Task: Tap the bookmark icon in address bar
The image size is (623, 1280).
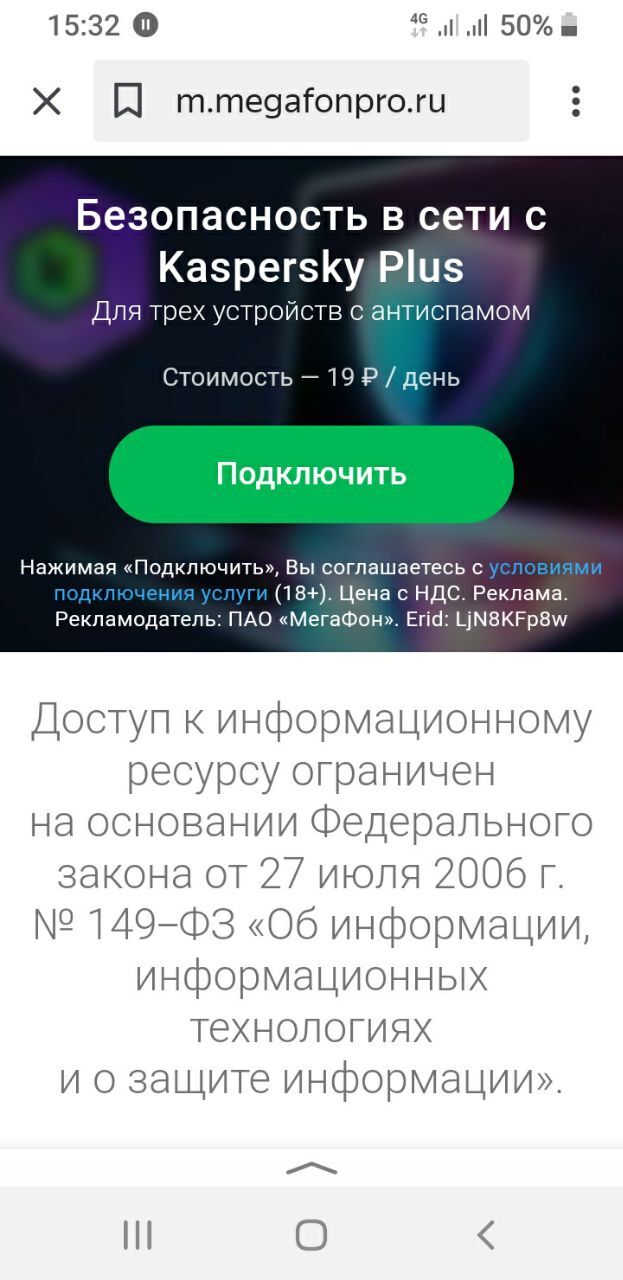Action: click(x=128, y=101)
